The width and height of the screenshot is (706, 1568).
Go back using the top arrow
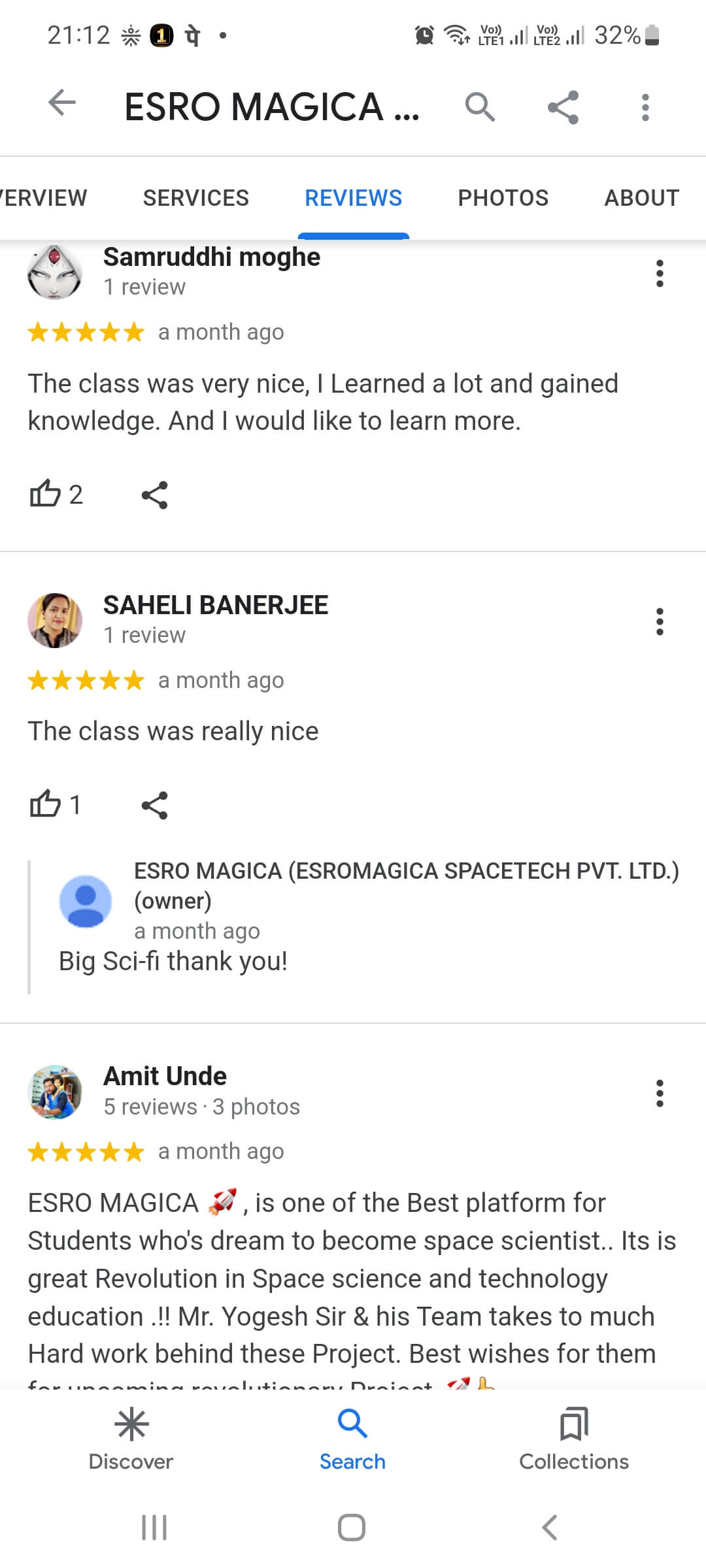(x=62, y=104)
